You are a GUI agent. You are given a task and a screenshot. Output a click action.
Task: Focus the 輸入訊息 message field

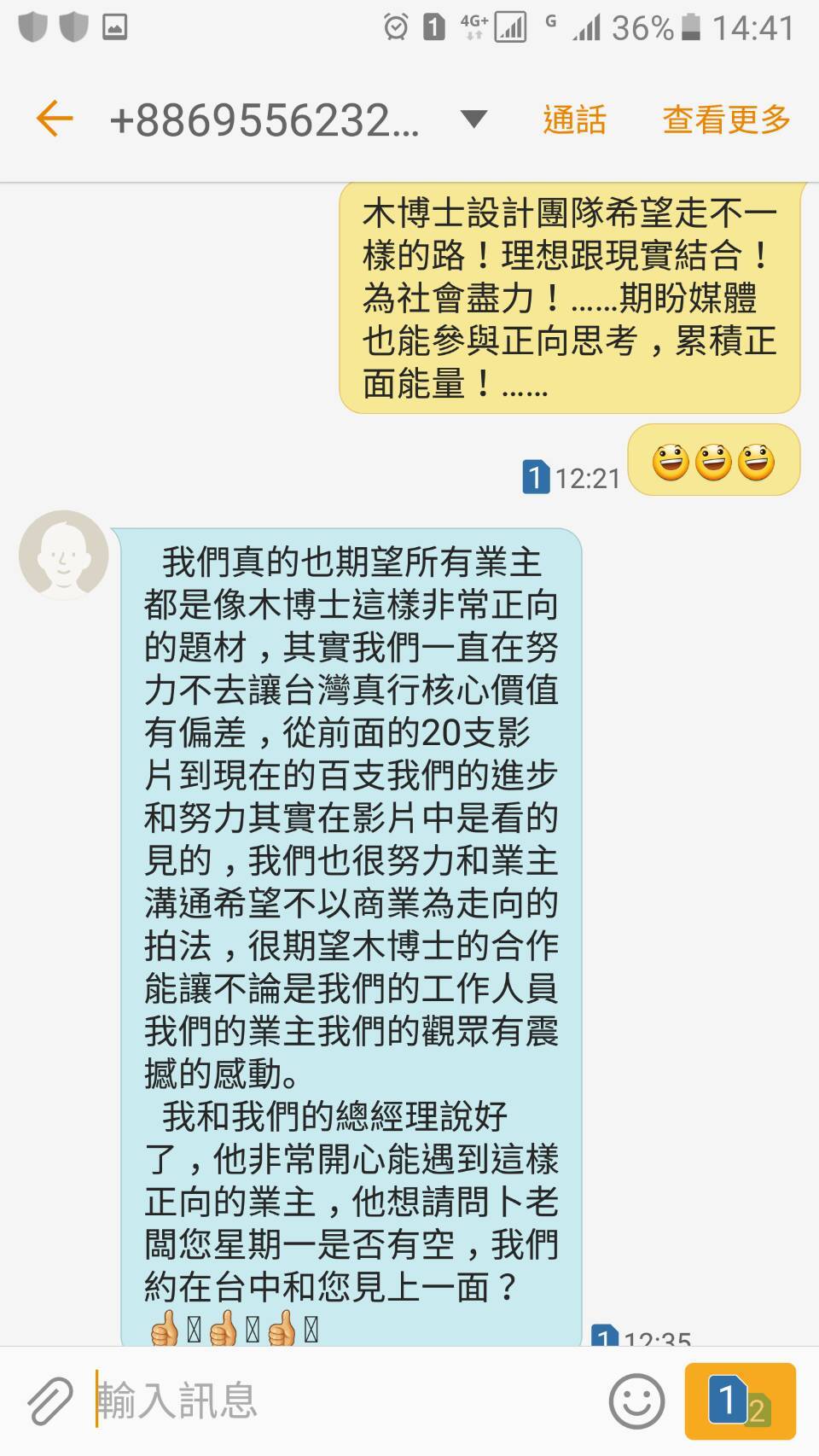point(341,1401)
